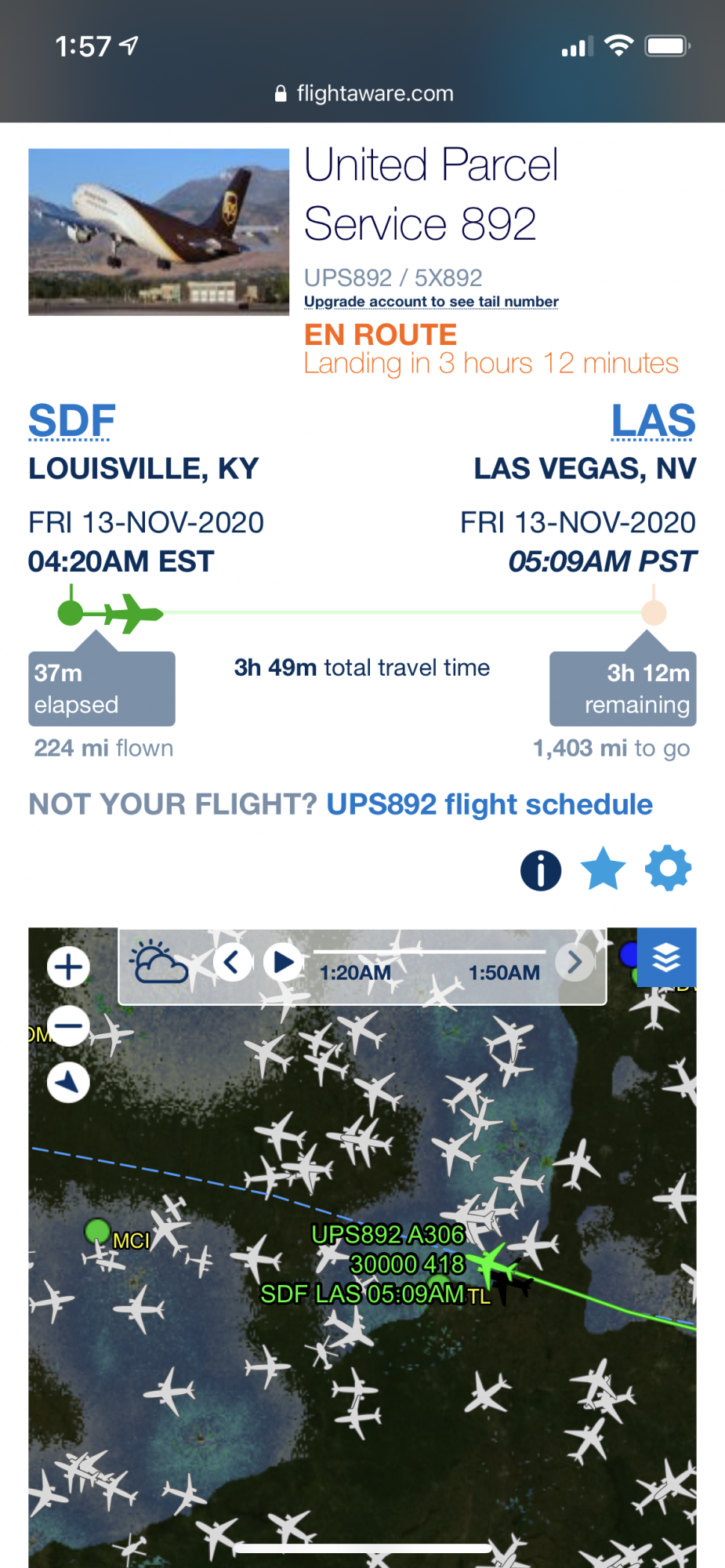The height and width of the screenshot is (1568, 725).
Task: Toggle the weather overlay icon
Action: coord(158,962)
